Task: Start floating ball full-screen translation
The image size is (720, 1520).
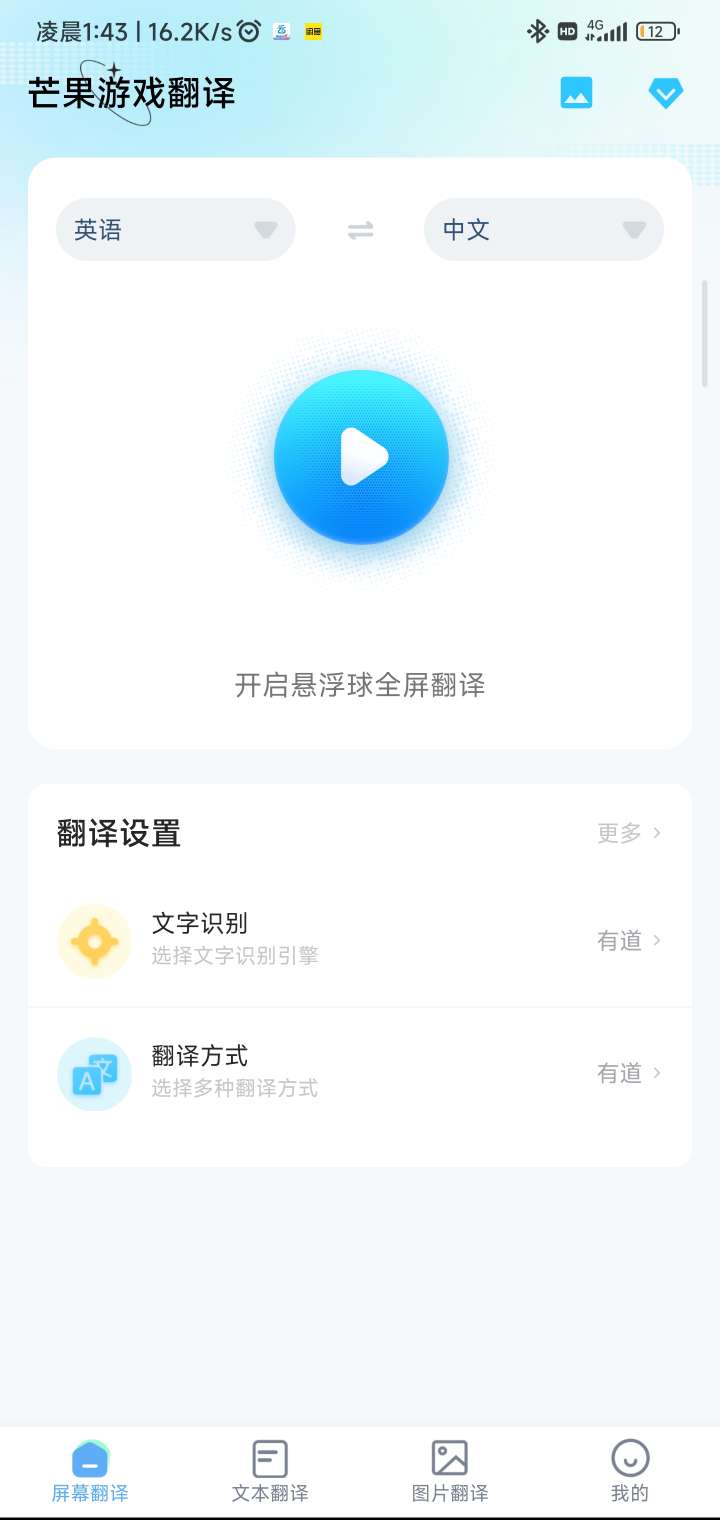Action: click(x=361, y=457)
